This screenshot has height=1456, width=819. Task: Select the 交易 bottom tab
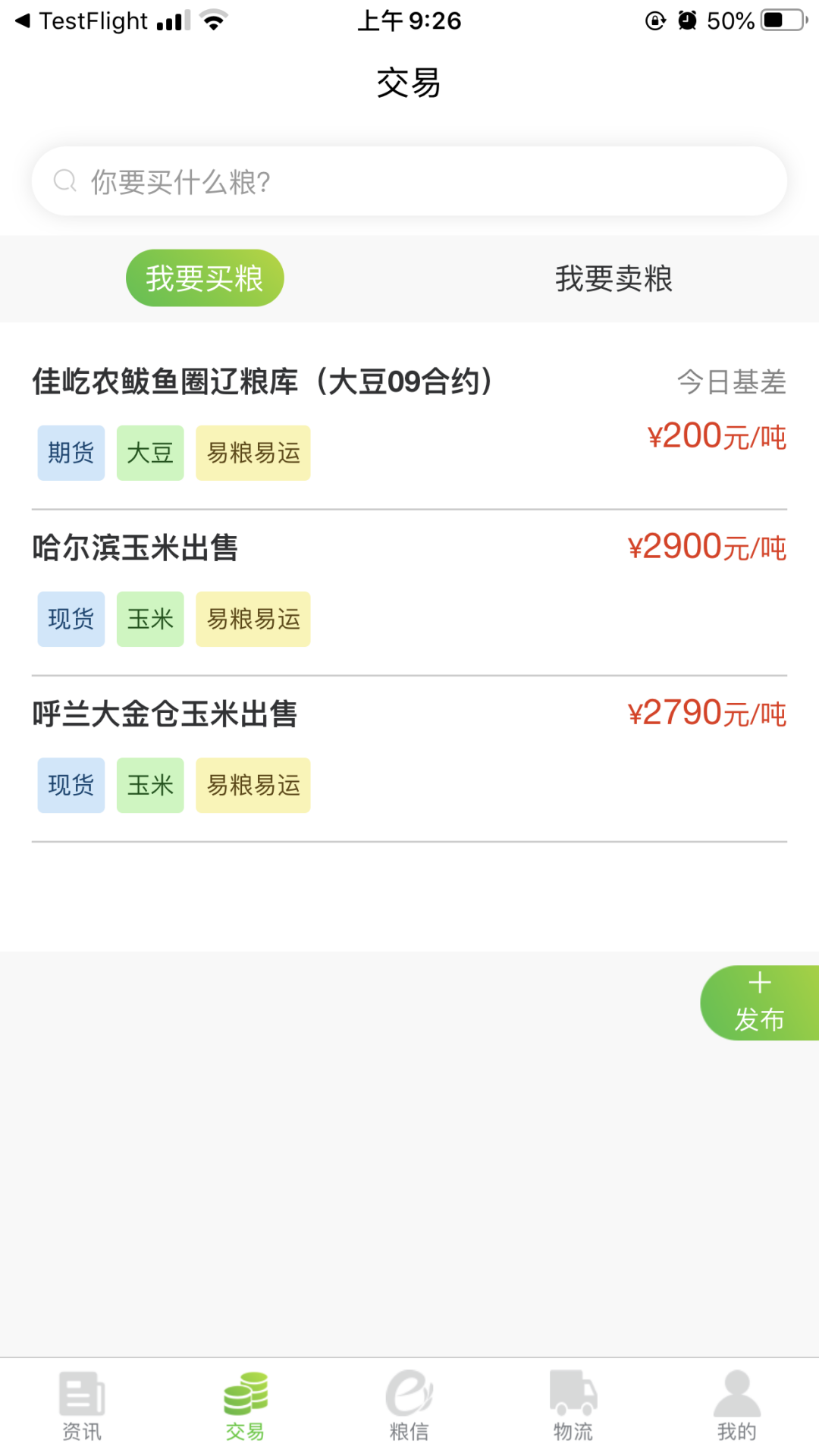pos(245,1406)
